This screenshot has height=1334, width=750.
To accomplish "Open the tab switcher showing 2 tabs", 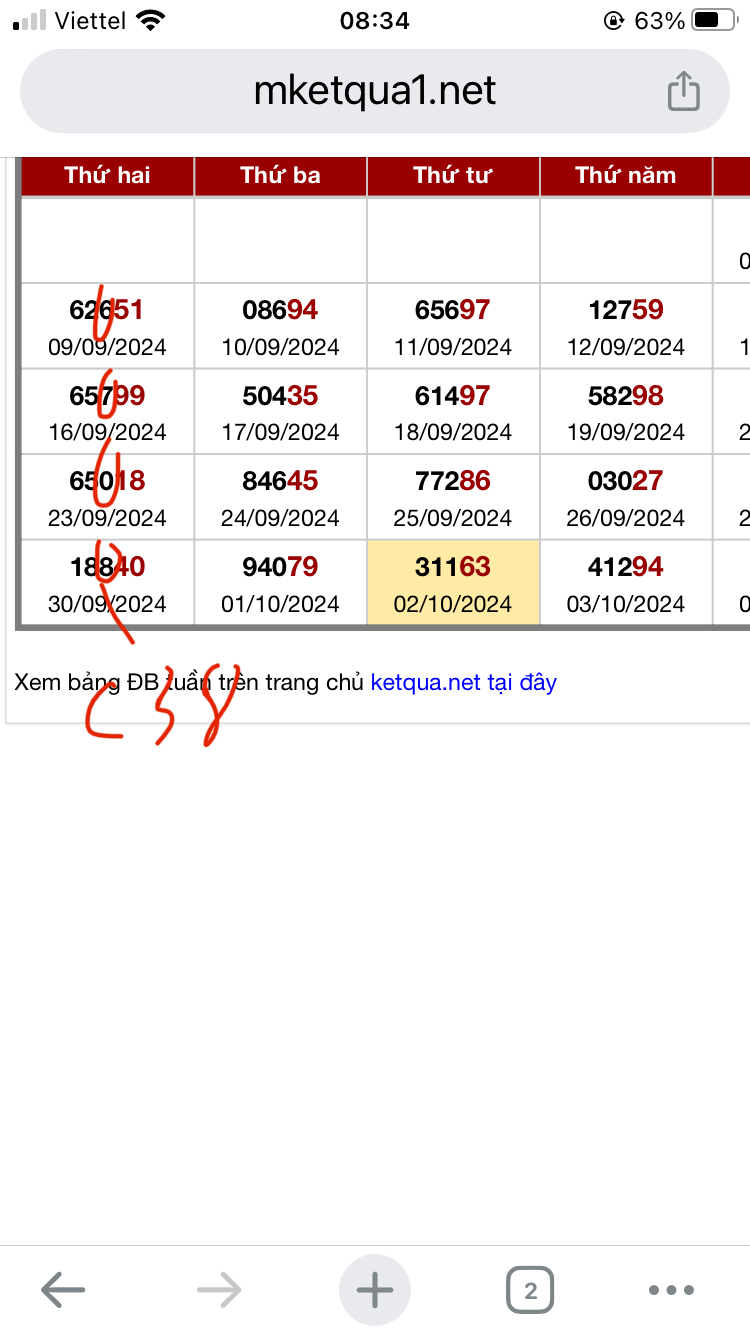I will click(530, 1289).
